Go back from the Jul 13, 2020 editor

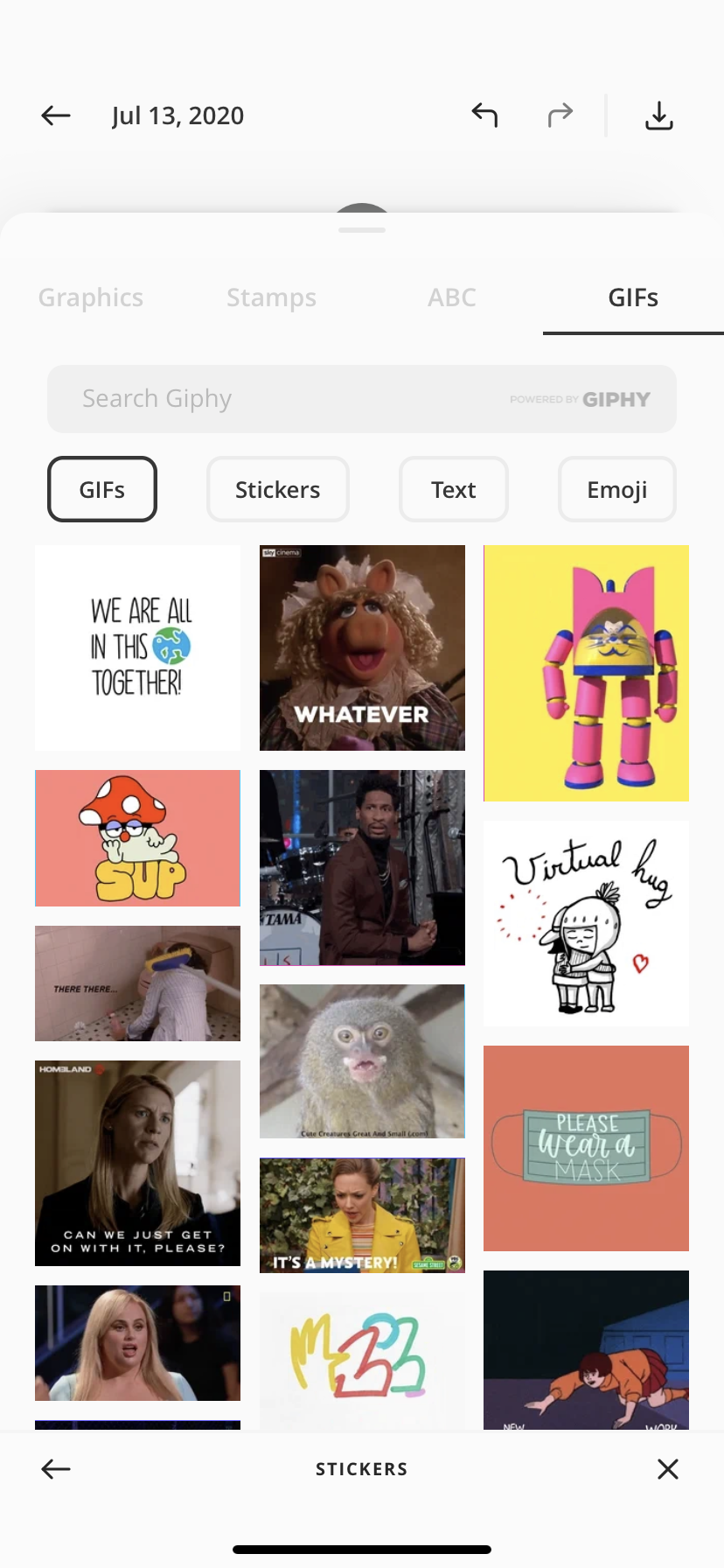pos(56,115)
